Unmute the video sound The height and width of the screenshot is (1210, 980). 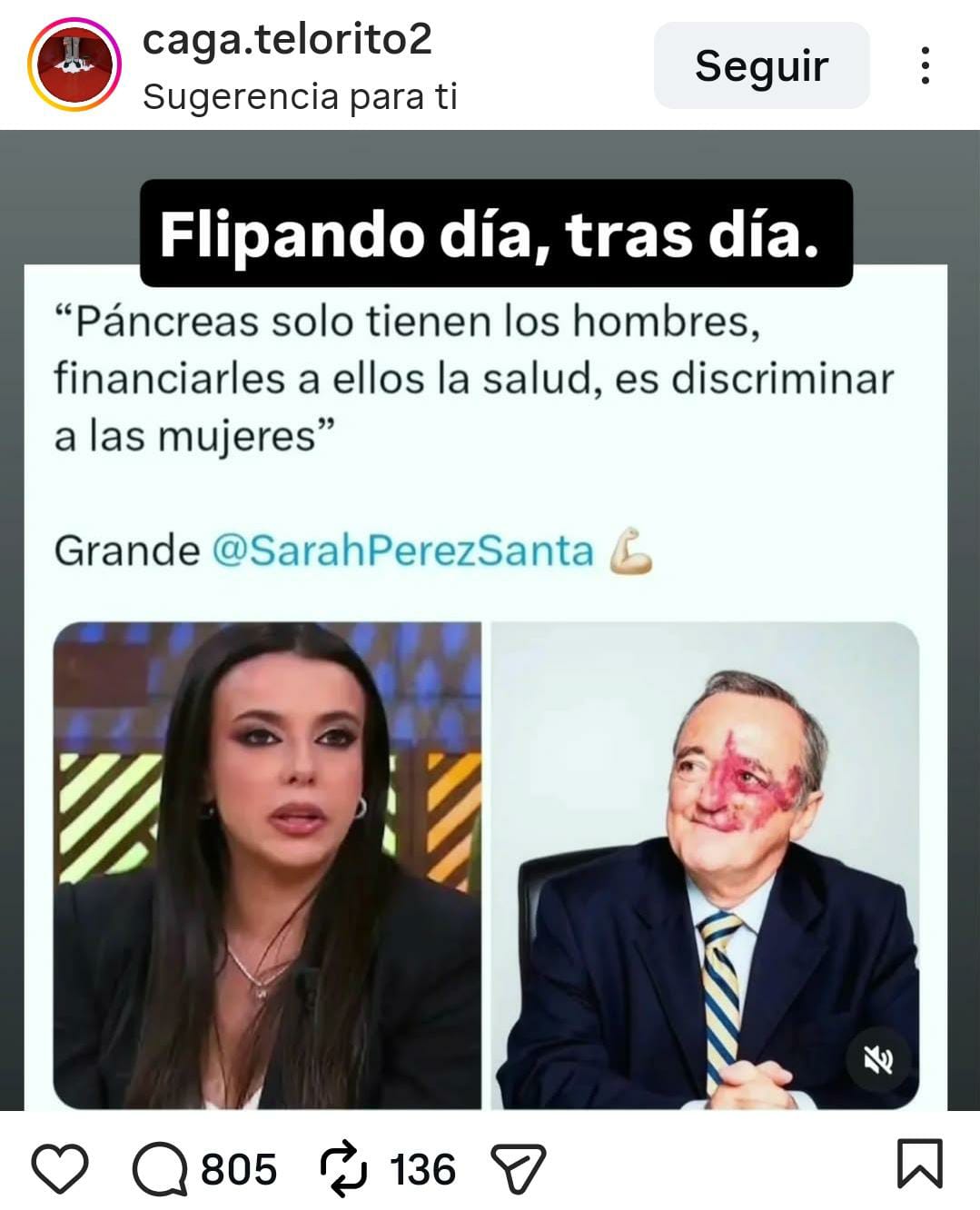877,1059
